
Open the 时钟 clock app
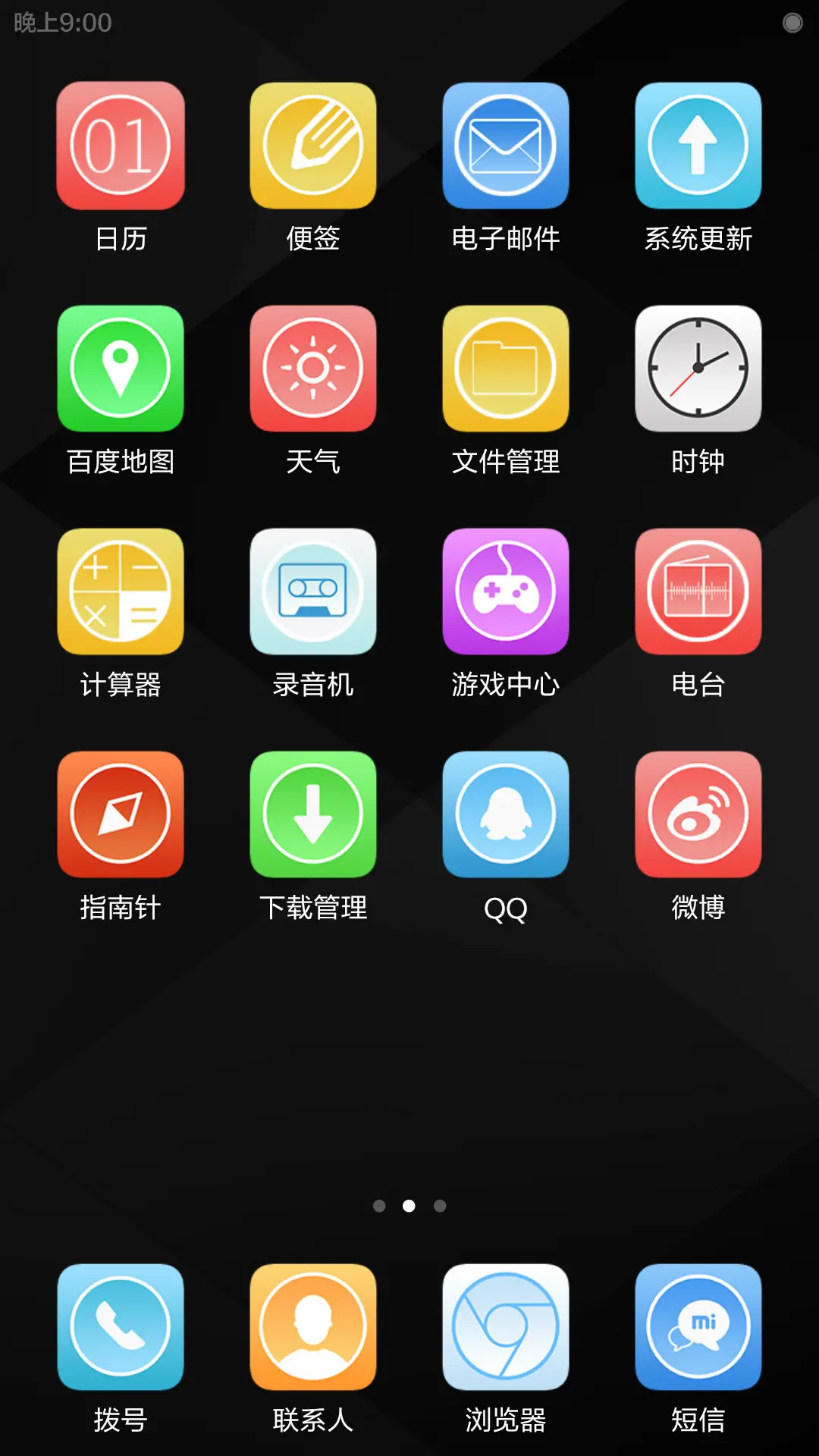(x=698, y=369)
